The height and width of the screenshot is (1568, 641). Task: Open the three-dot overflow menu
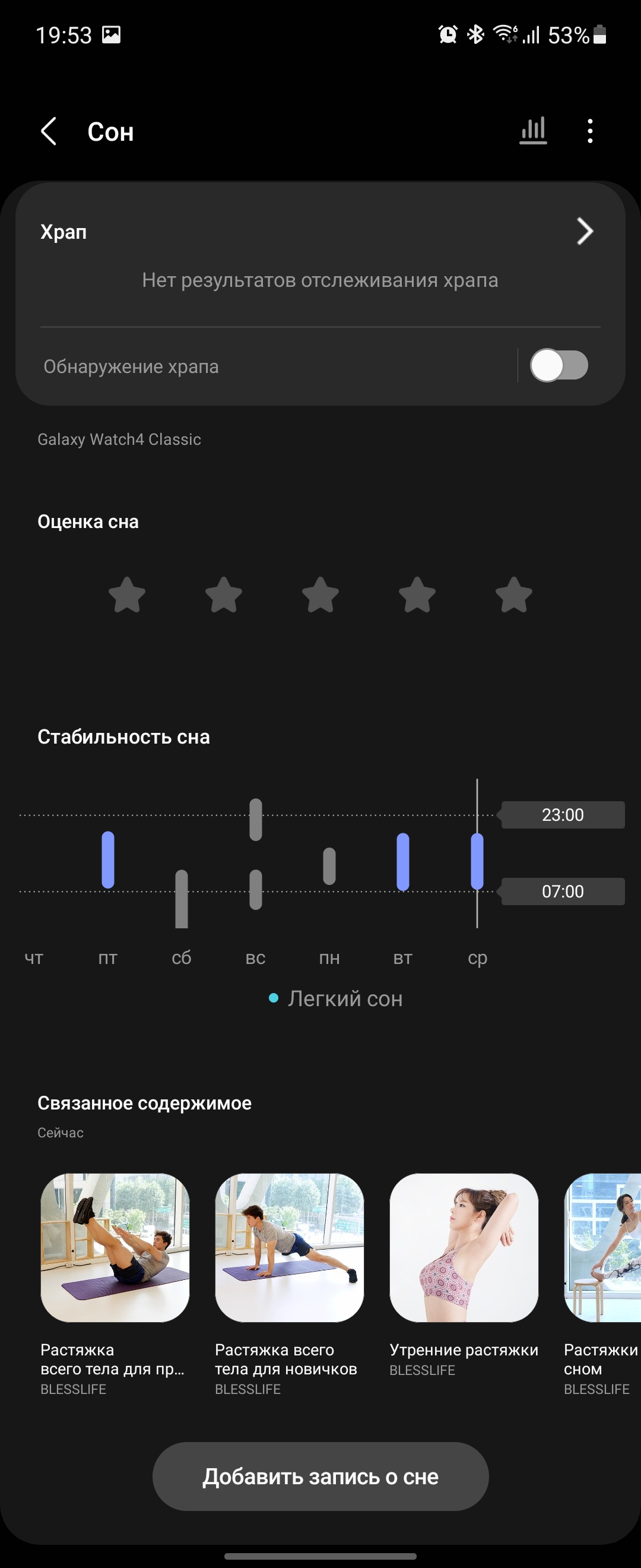tap(589, 131)
